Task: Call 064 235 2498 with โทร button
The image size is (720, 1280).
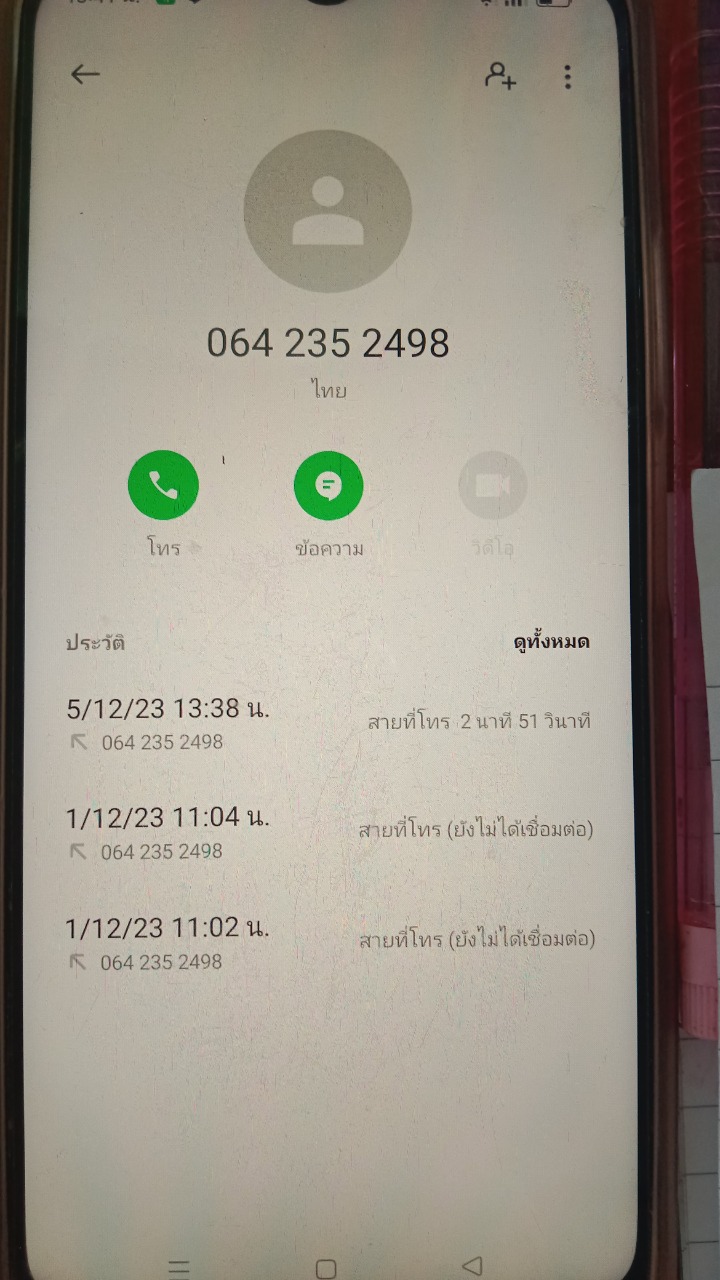Action: (x=163, y=485)
